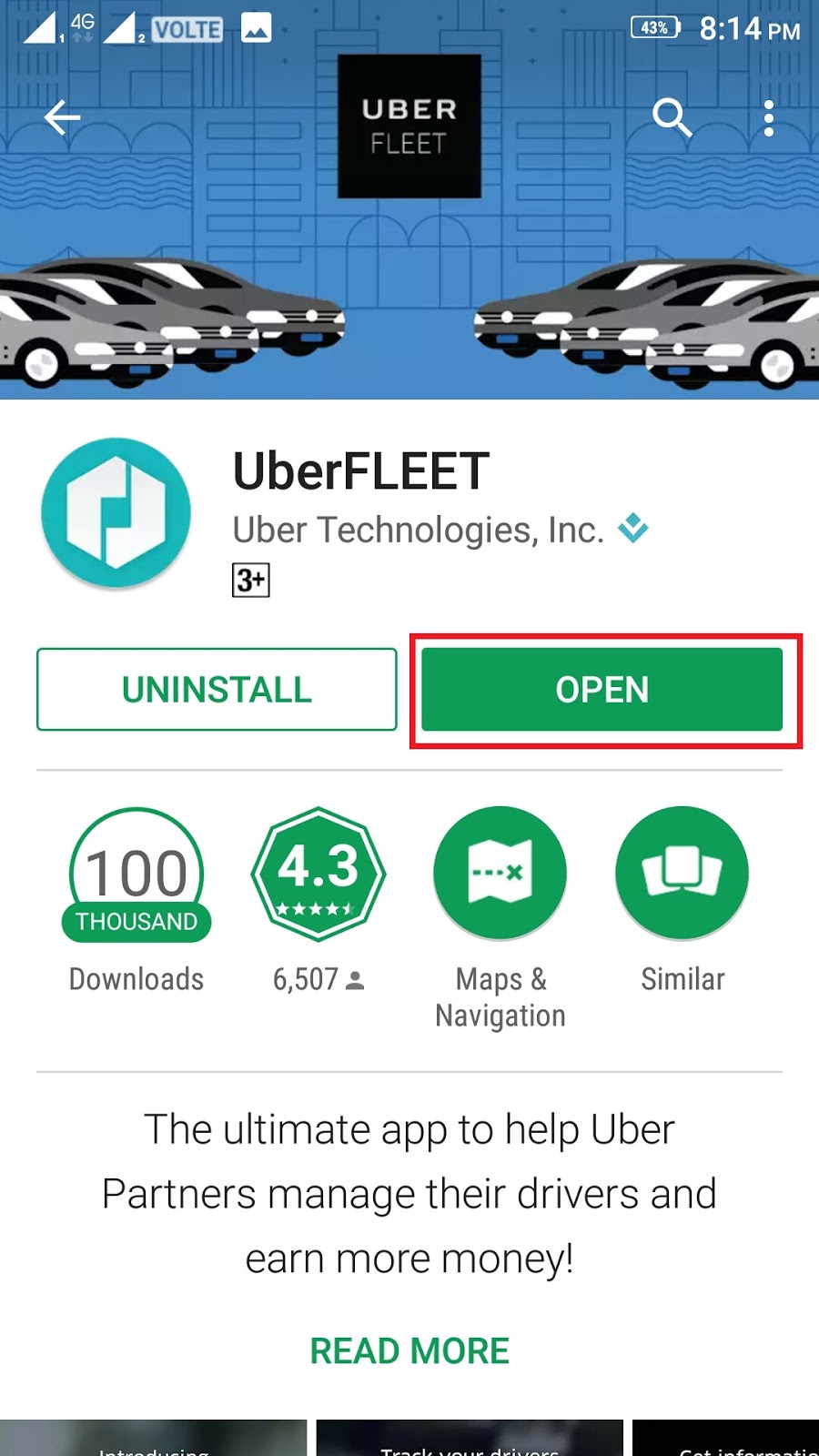
Task: Tap the UNINSTALL button
Action: click(x=217, y=690)
